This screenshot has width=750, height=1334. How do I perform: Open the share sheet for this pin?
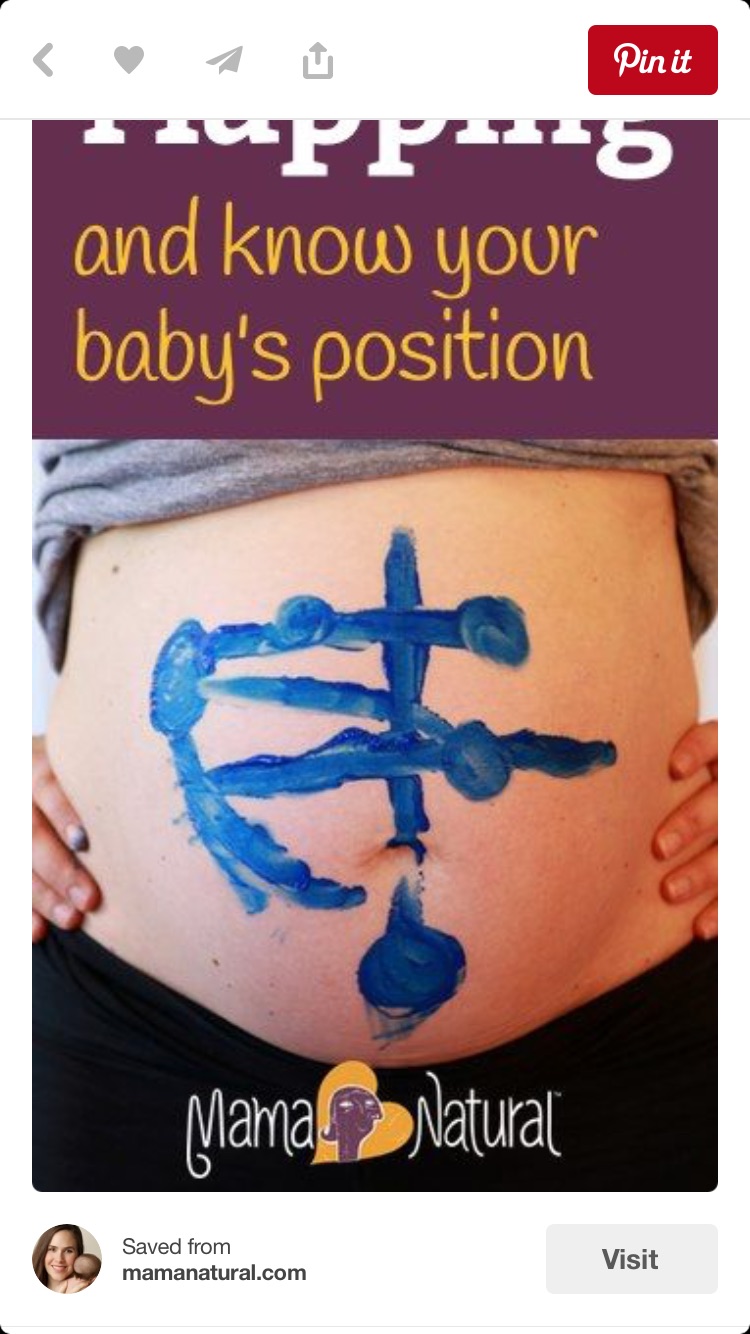(316, 61)
